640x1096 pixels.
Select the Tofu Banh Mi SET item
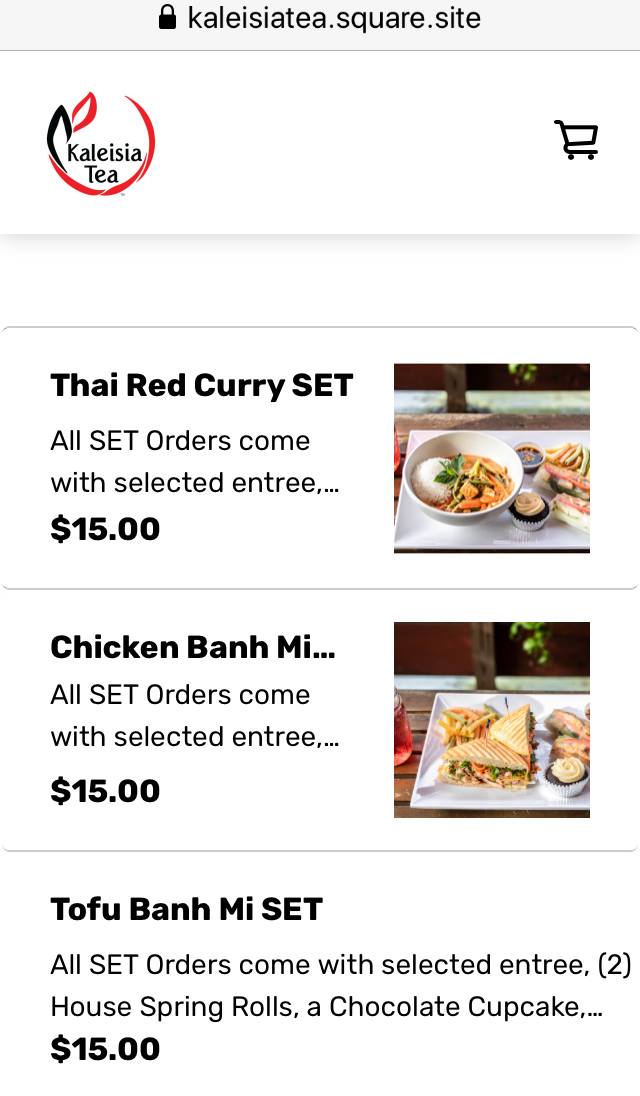tap(187, 910)
